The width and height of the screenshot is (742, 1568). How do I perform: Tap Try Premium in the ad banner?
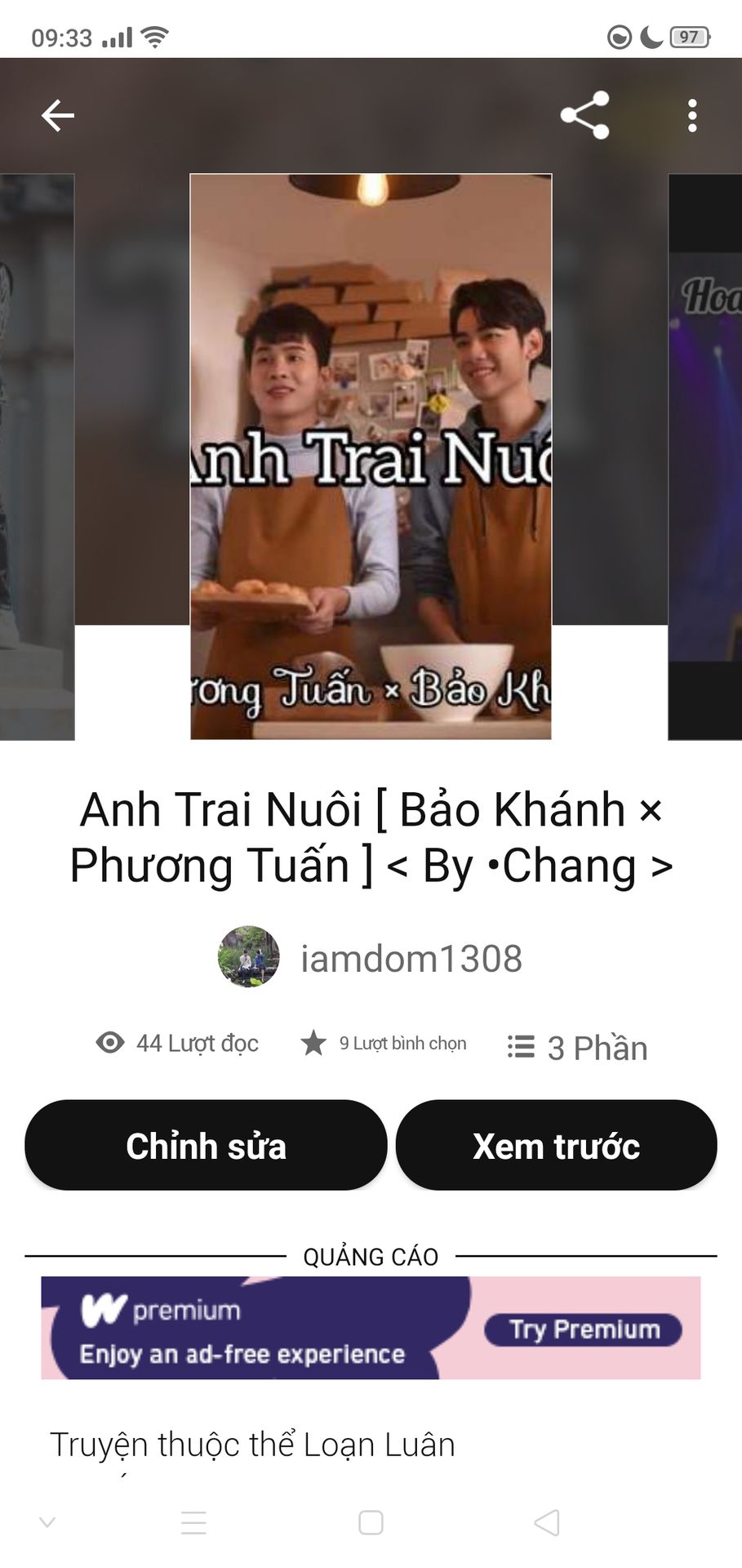pos(583,1330)
